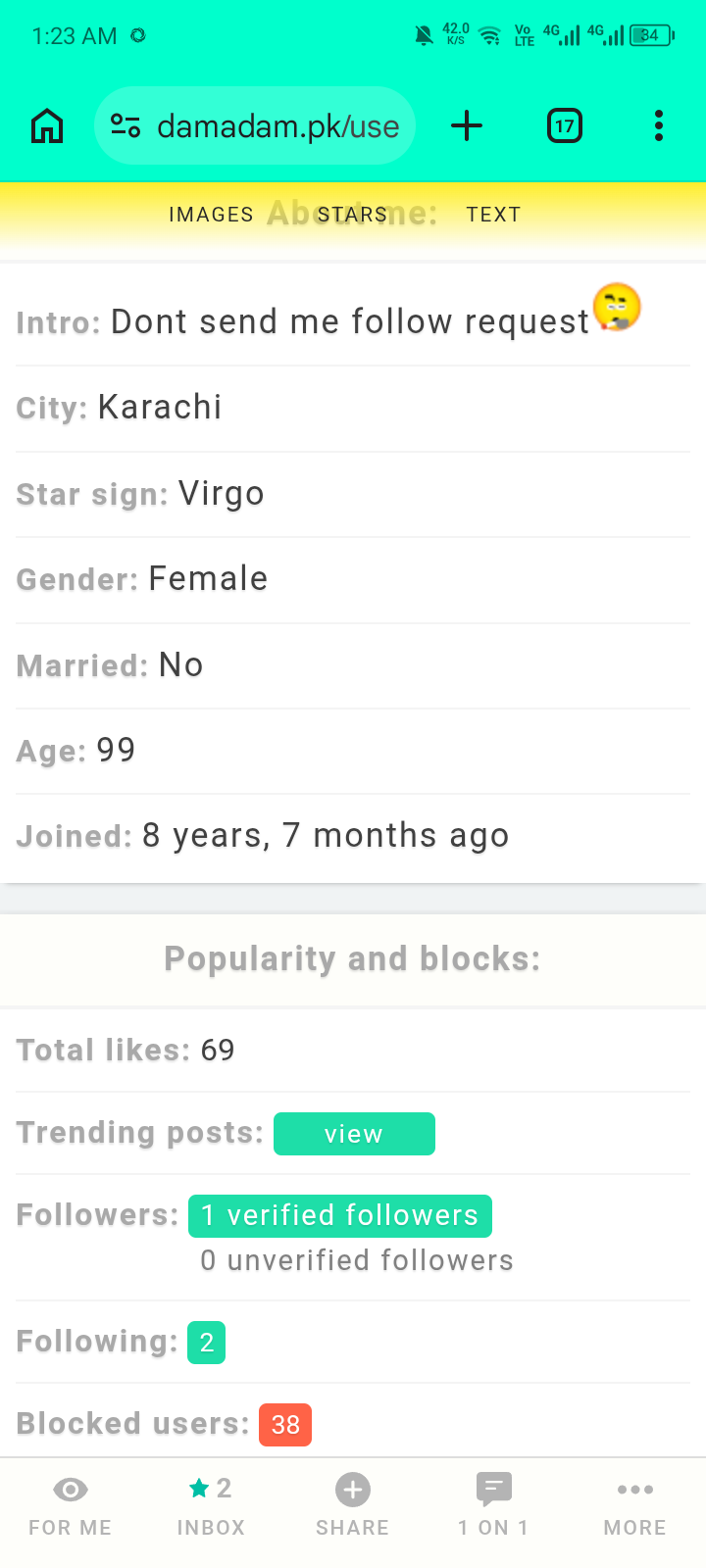Go to the For Me feed
706x1568 pixels.
71,1506
